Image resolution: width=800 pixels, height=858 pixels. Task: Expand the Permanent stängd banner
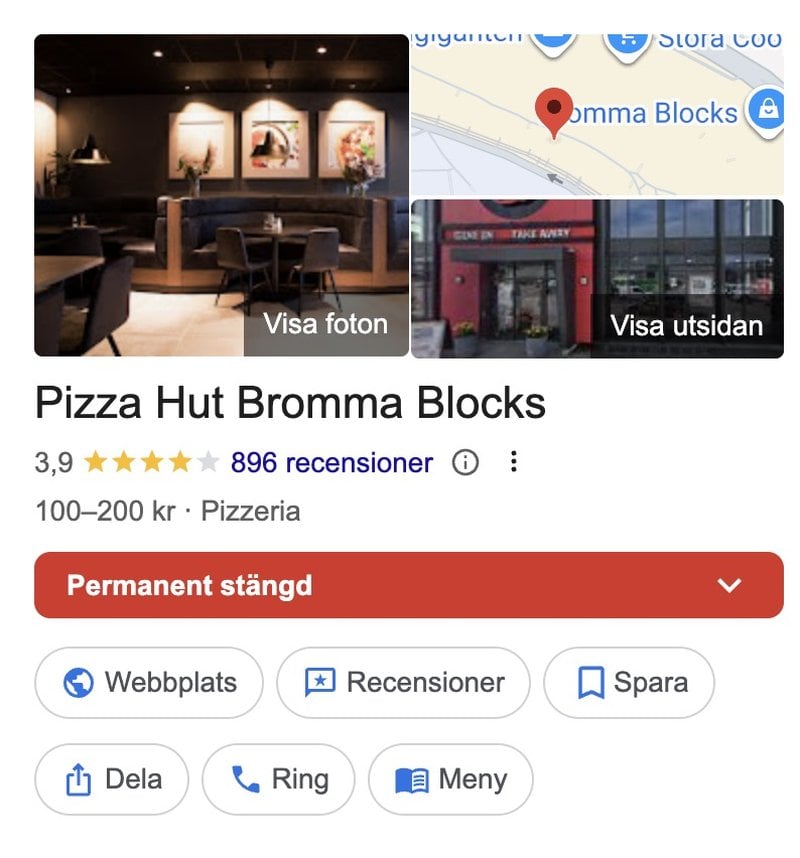(x=730, y=585)
